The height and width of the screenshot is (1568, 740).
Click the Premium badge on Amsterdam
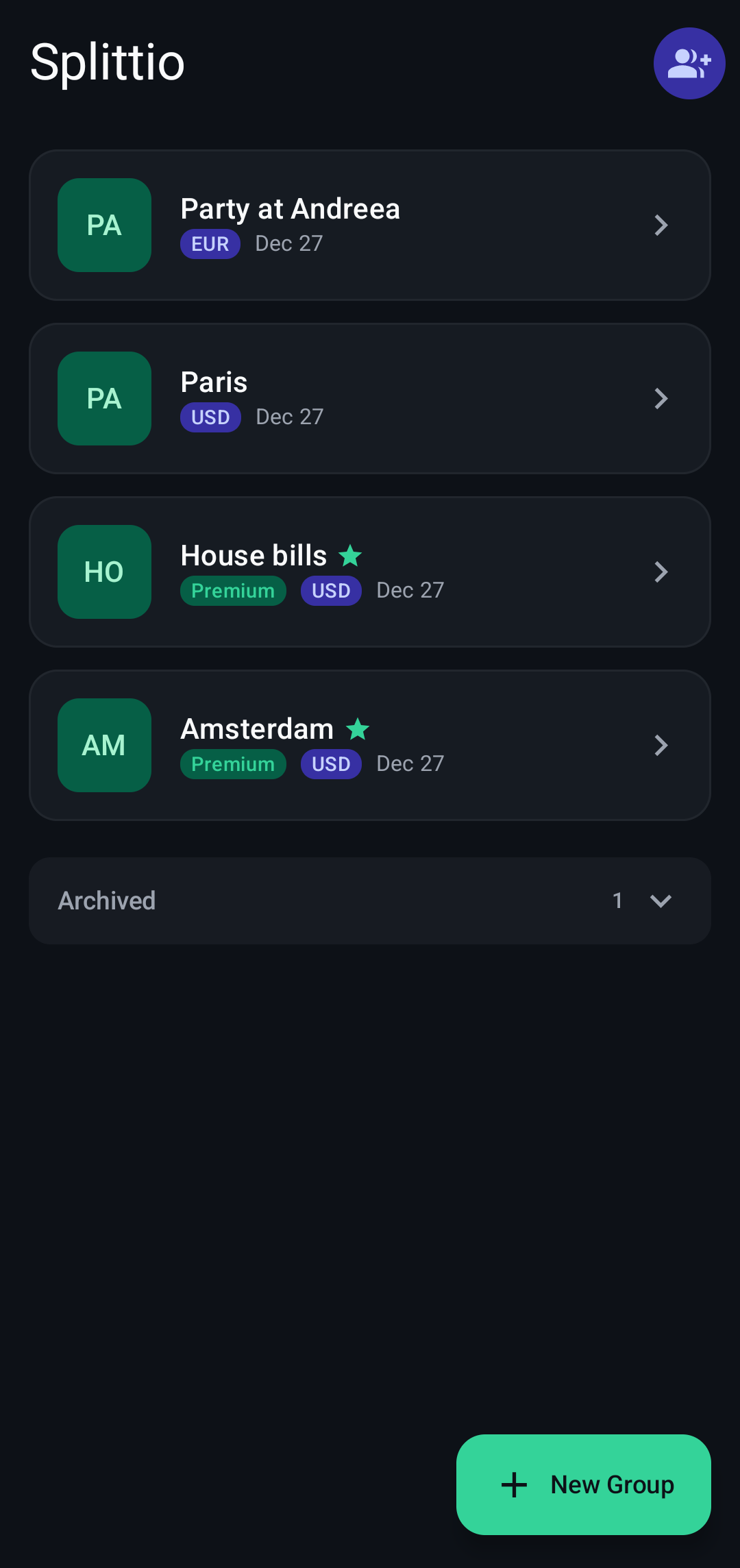coord(232,763)
